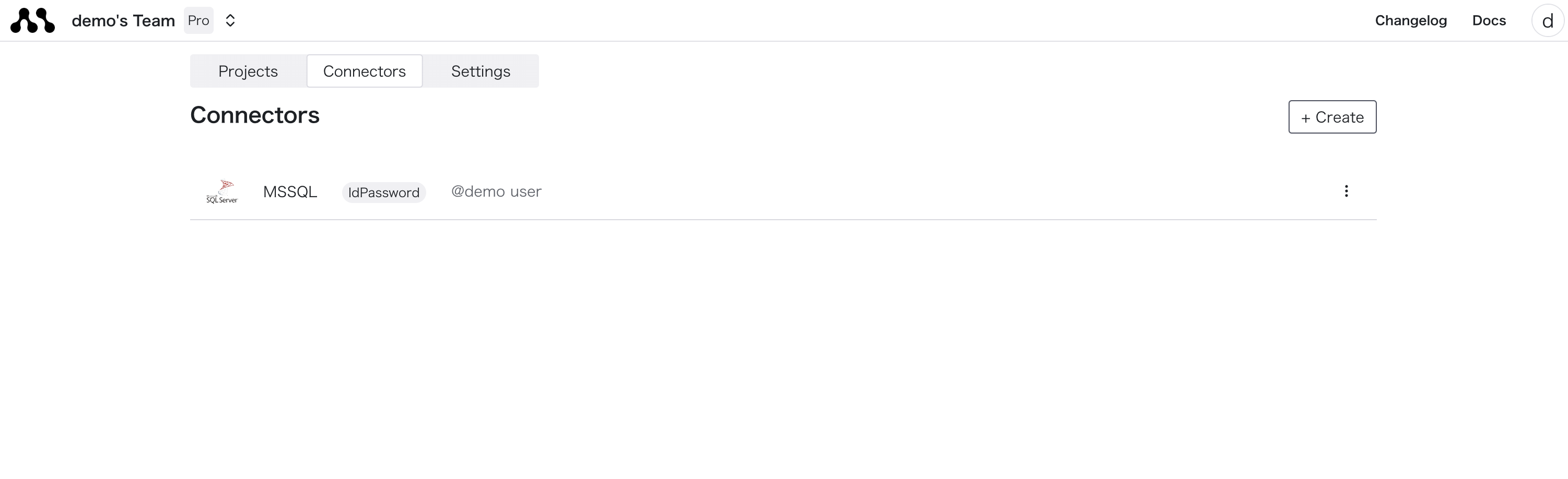Open the MSSQL connector's three-dot menu
This screenshot has height=479, width=1568.
[x=1346, y=191]
